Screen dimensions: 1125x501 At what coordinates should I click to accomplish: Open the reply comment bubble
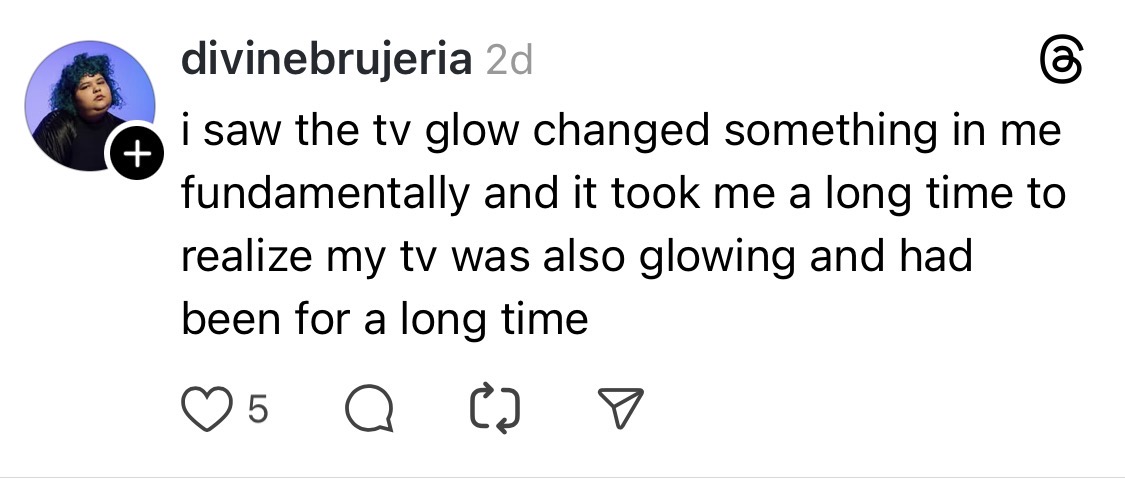(369, 408)
